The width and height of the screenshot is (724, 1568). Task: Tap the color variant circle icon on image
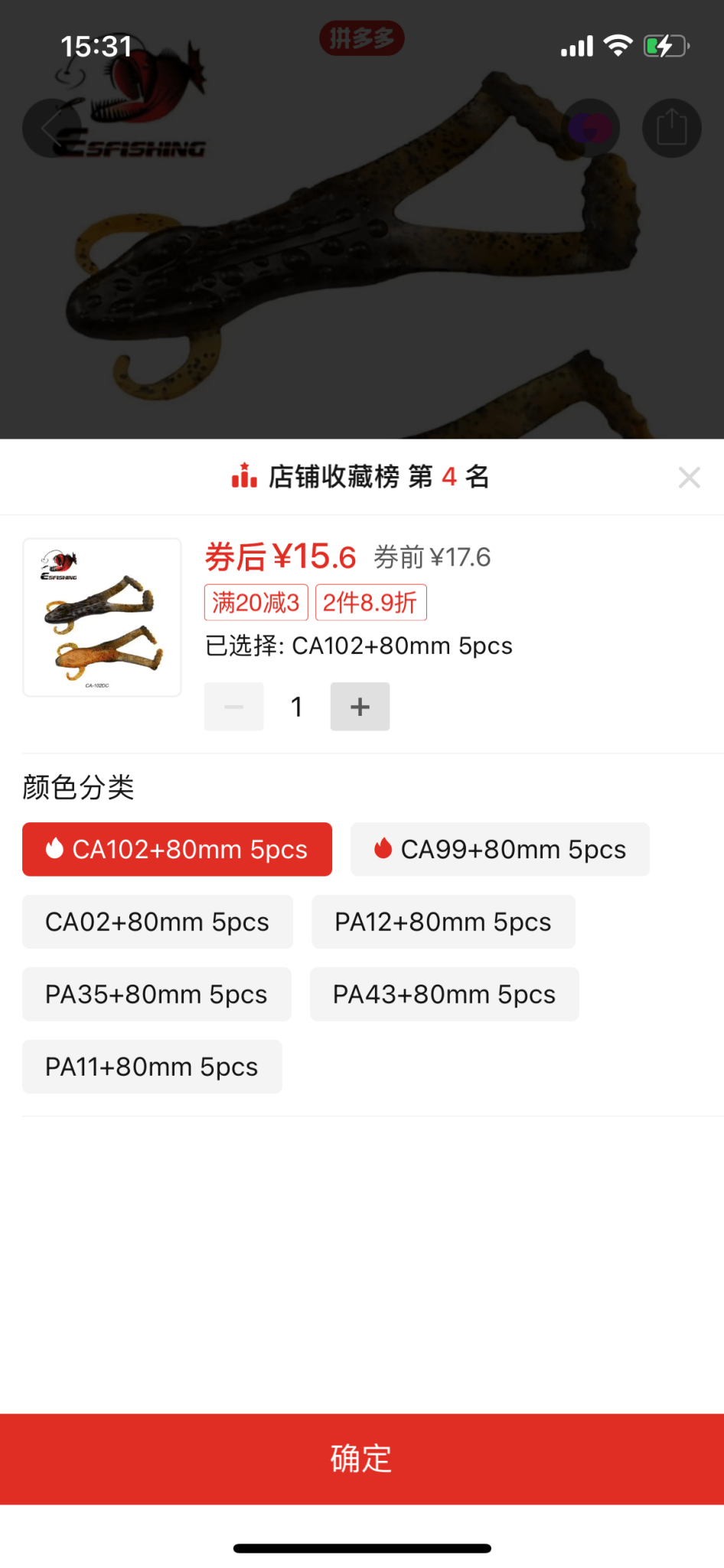[589, 128]
